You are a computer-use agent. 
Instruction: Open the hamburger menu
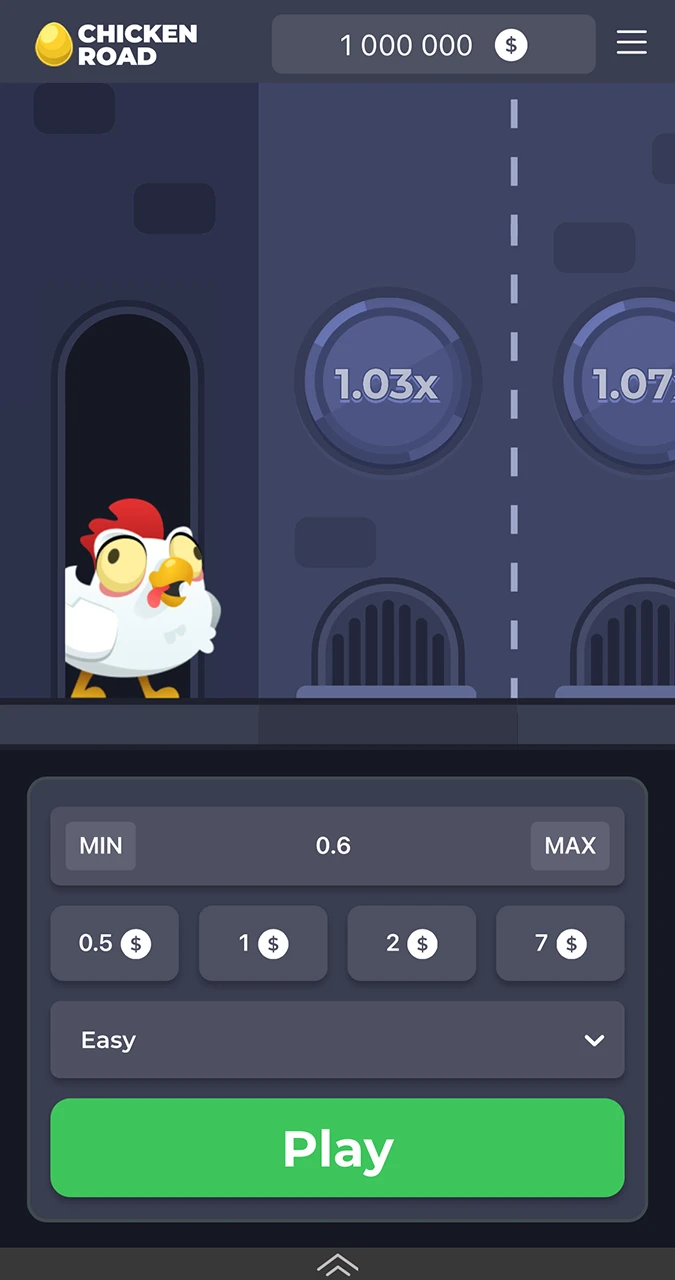coord(631,43)
